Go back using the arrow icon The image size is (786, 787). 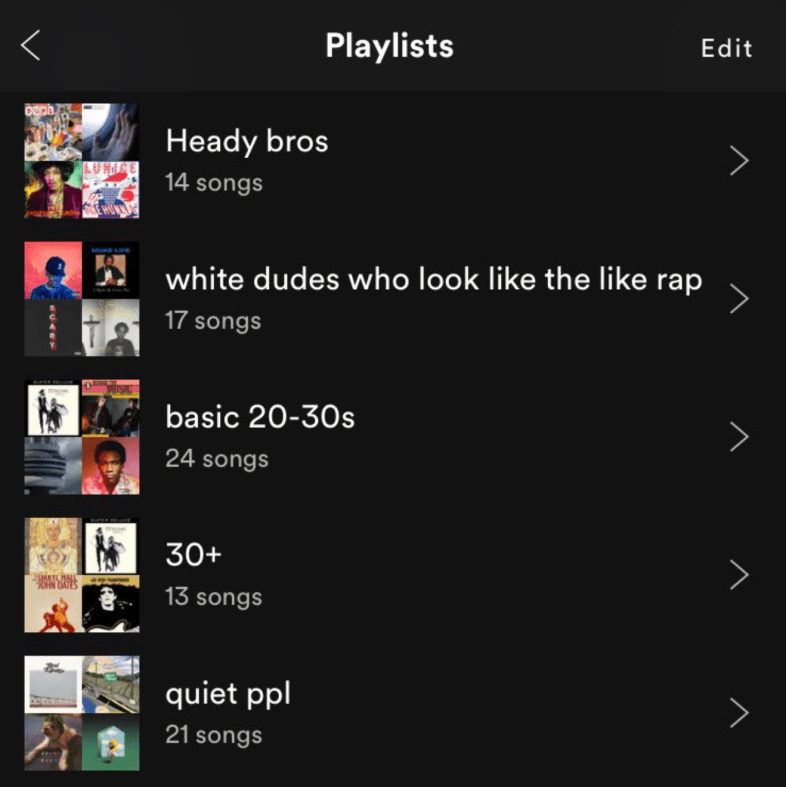tap(31, 46)
